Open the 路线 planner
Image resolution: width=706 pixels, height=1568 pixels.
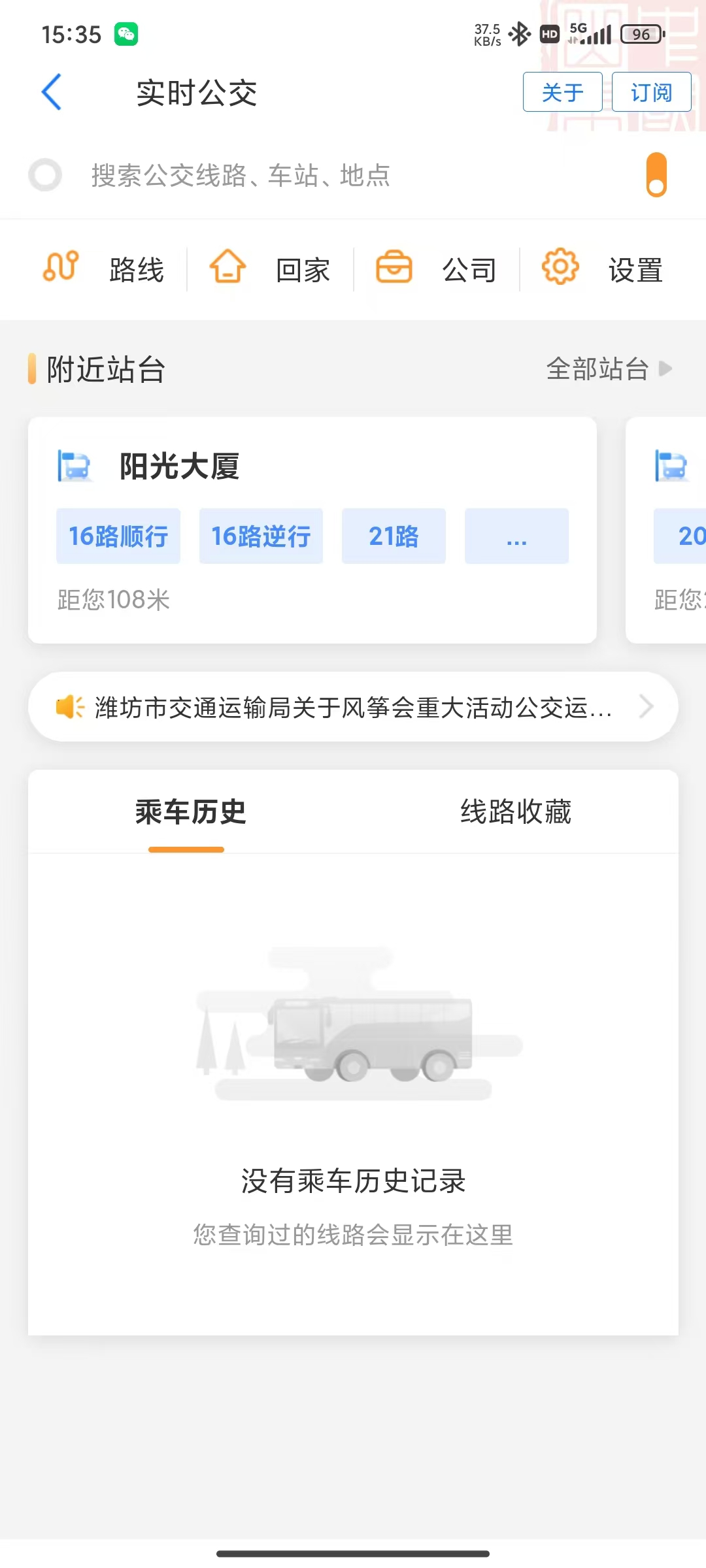click(x=105, y=269)
